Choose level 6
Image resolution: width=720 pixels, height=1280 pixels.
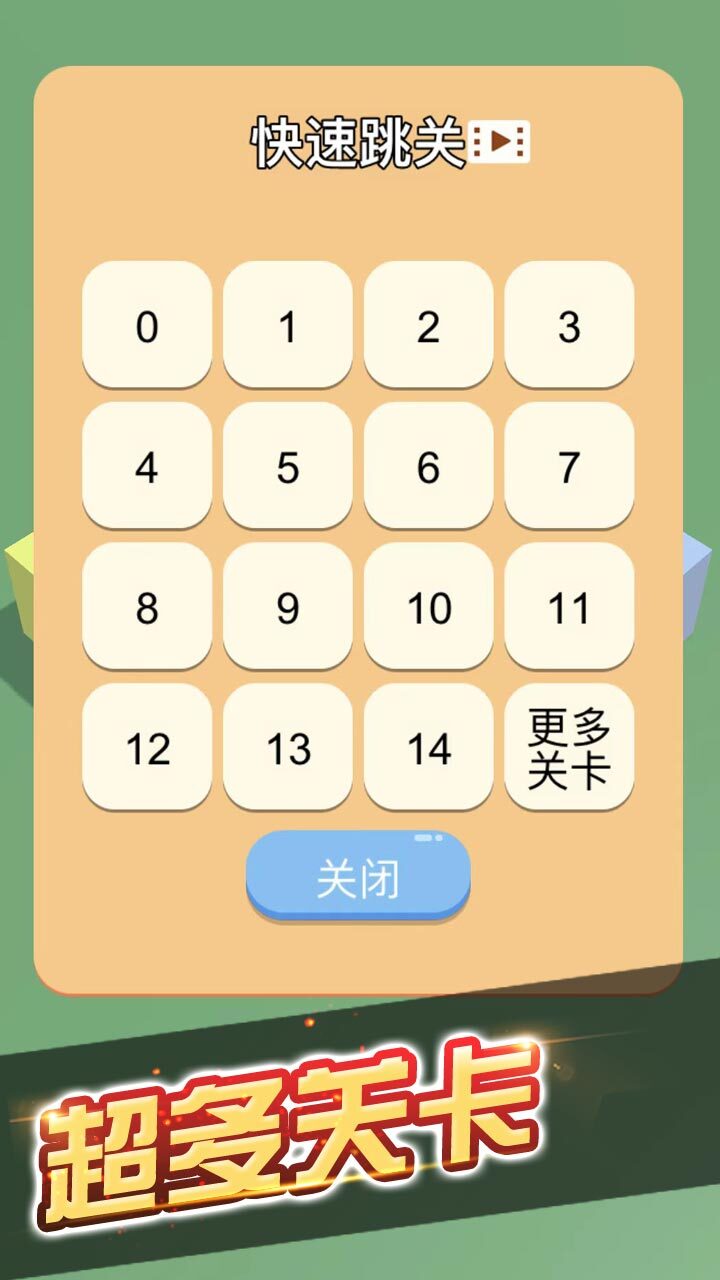point(428,466)
